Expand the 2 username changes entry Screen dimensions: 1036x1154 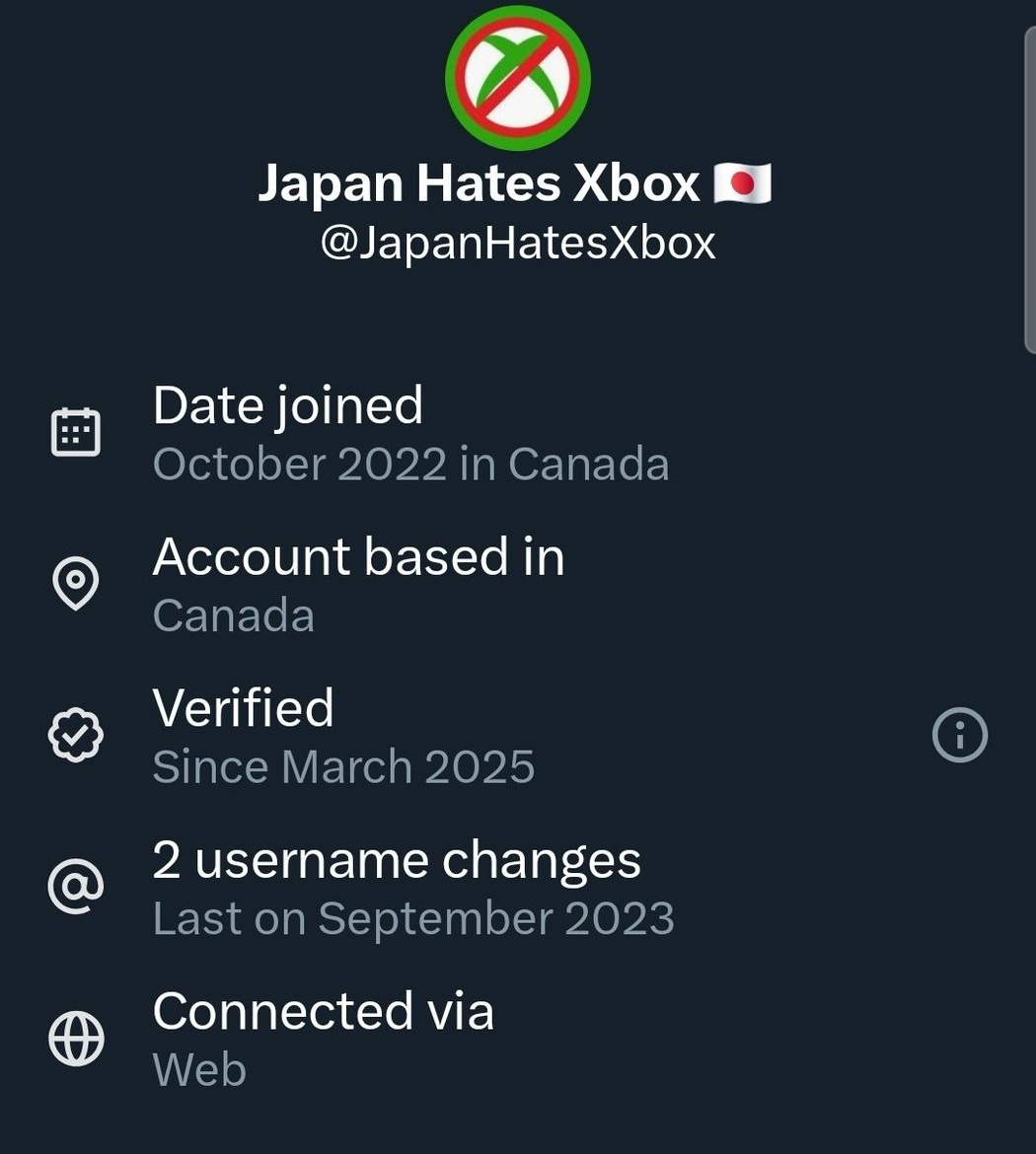(x=395, y=858)
